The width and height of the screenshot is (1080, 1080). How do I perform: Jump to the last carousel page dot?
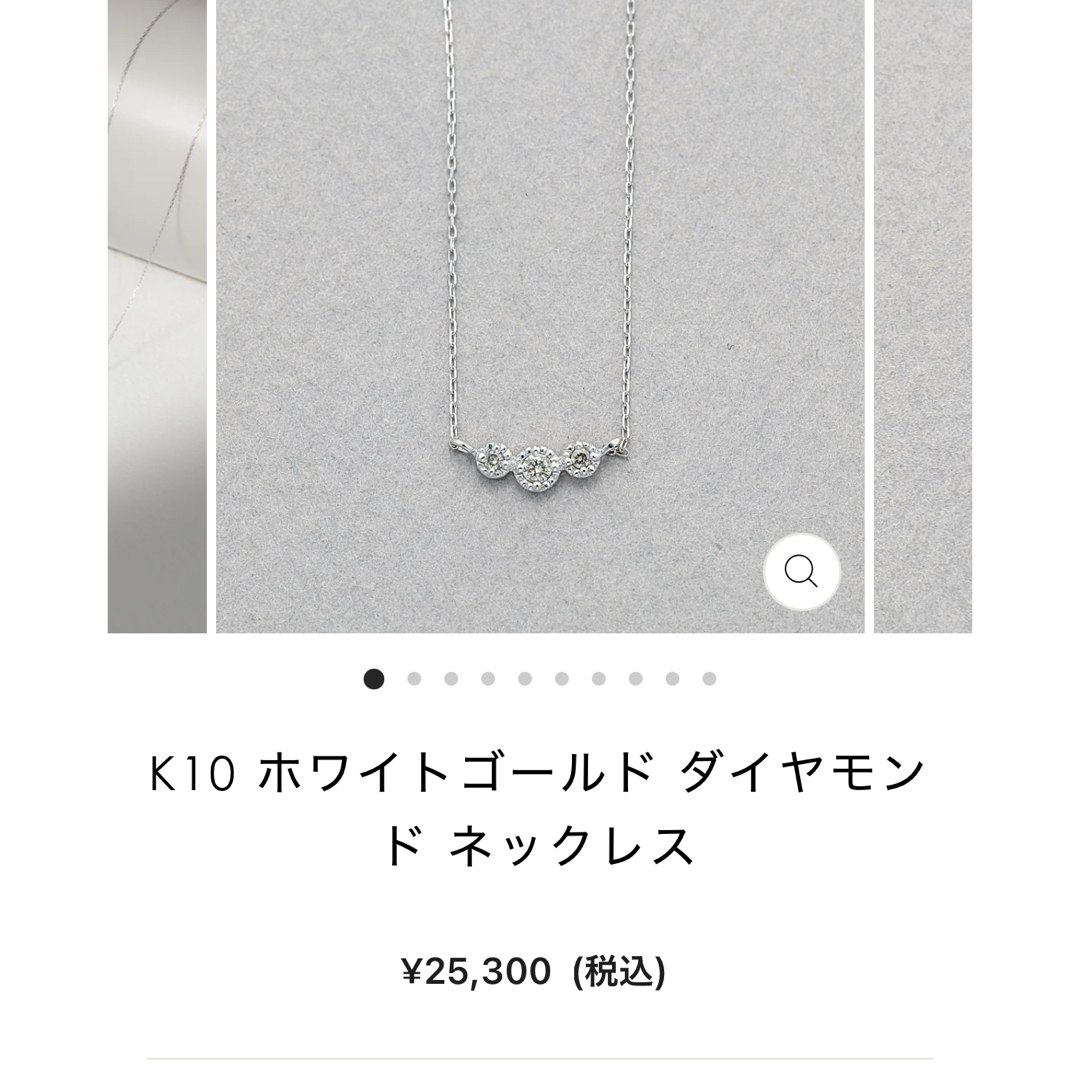tap(709, 679)
